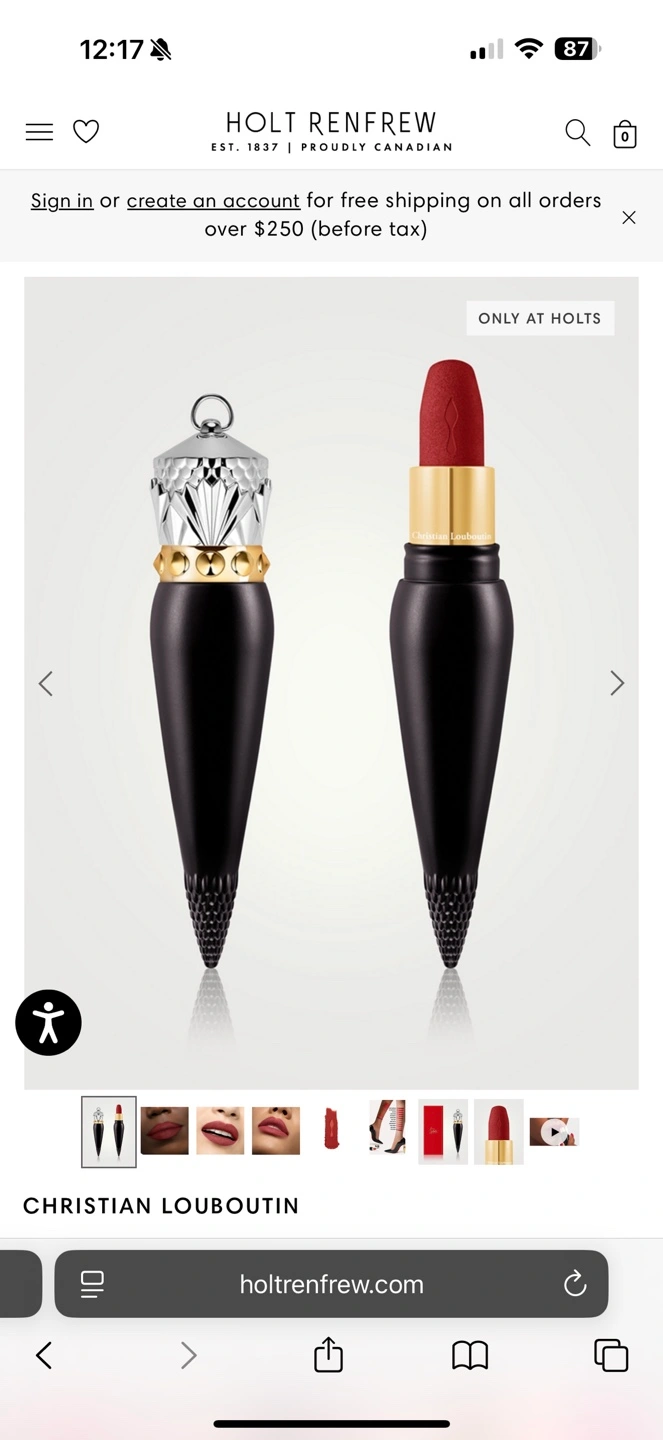663x1440 pixels.
Task: Select the lipstick close-up thumbnail
Action: [x=499, y=1132]
